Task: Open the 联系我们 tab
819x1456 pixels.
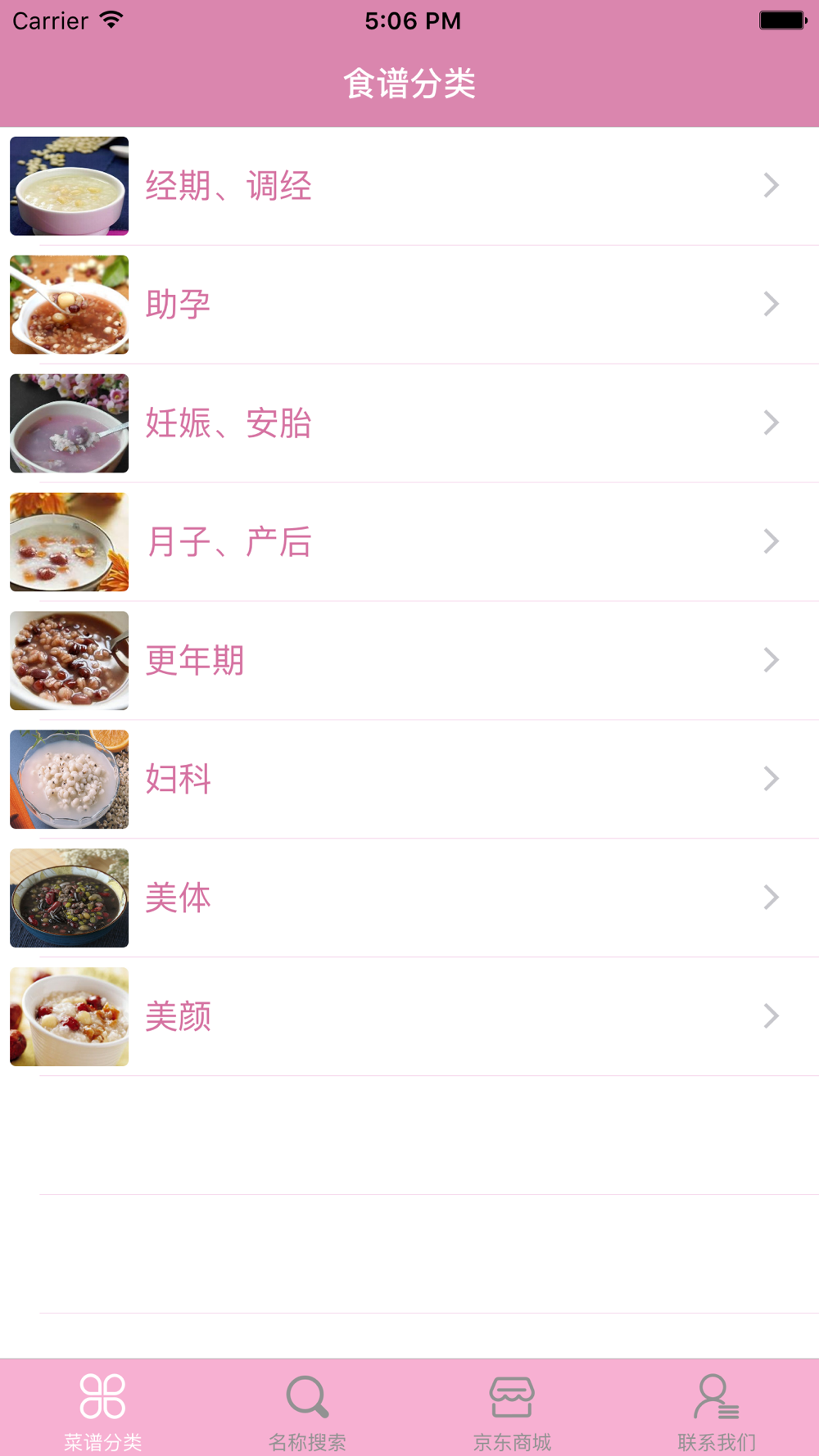Action: pos(717,1410)
